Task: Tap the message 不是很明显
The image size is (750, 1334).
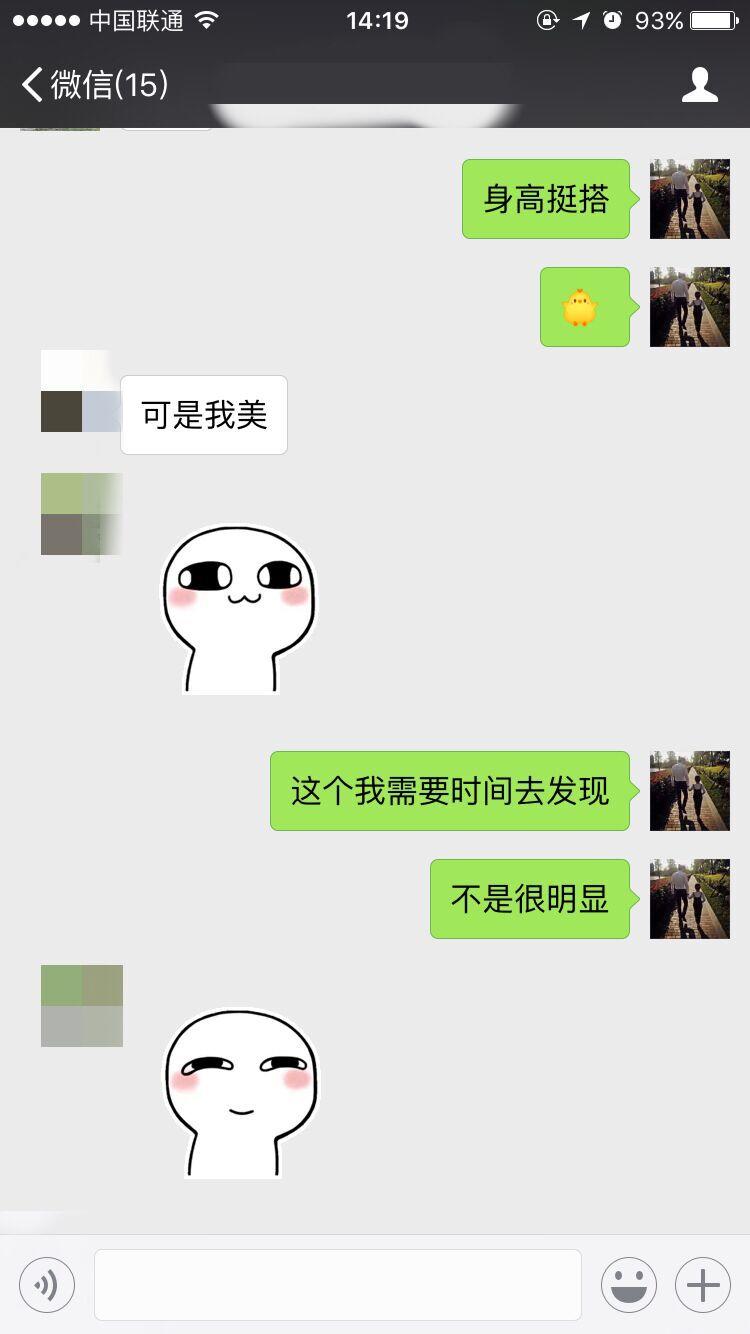Action: coord(529,898)
